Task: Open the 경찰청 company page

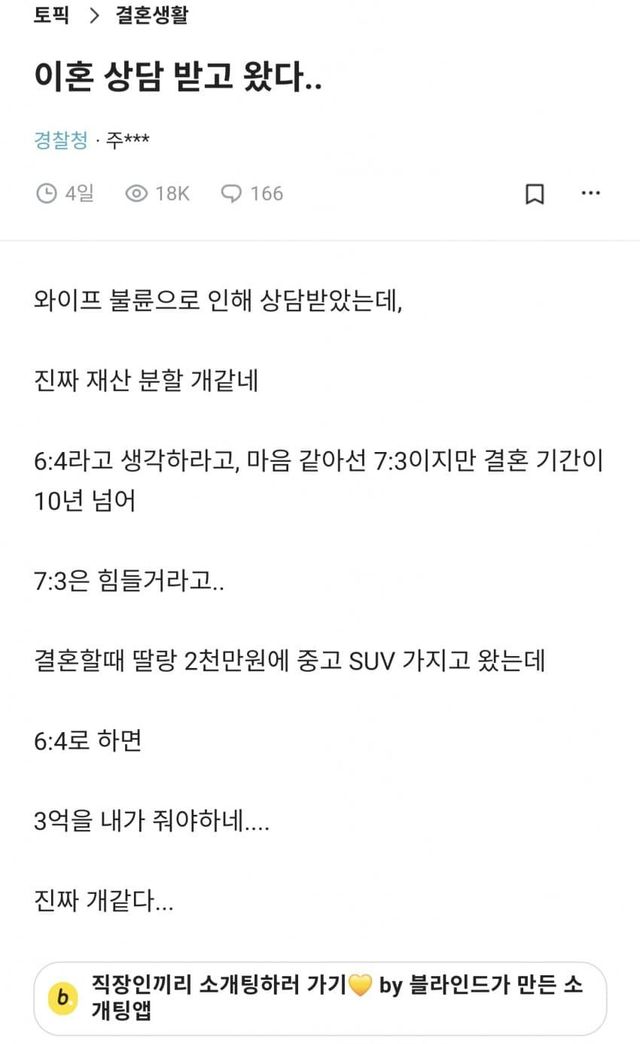Action: 61,140
